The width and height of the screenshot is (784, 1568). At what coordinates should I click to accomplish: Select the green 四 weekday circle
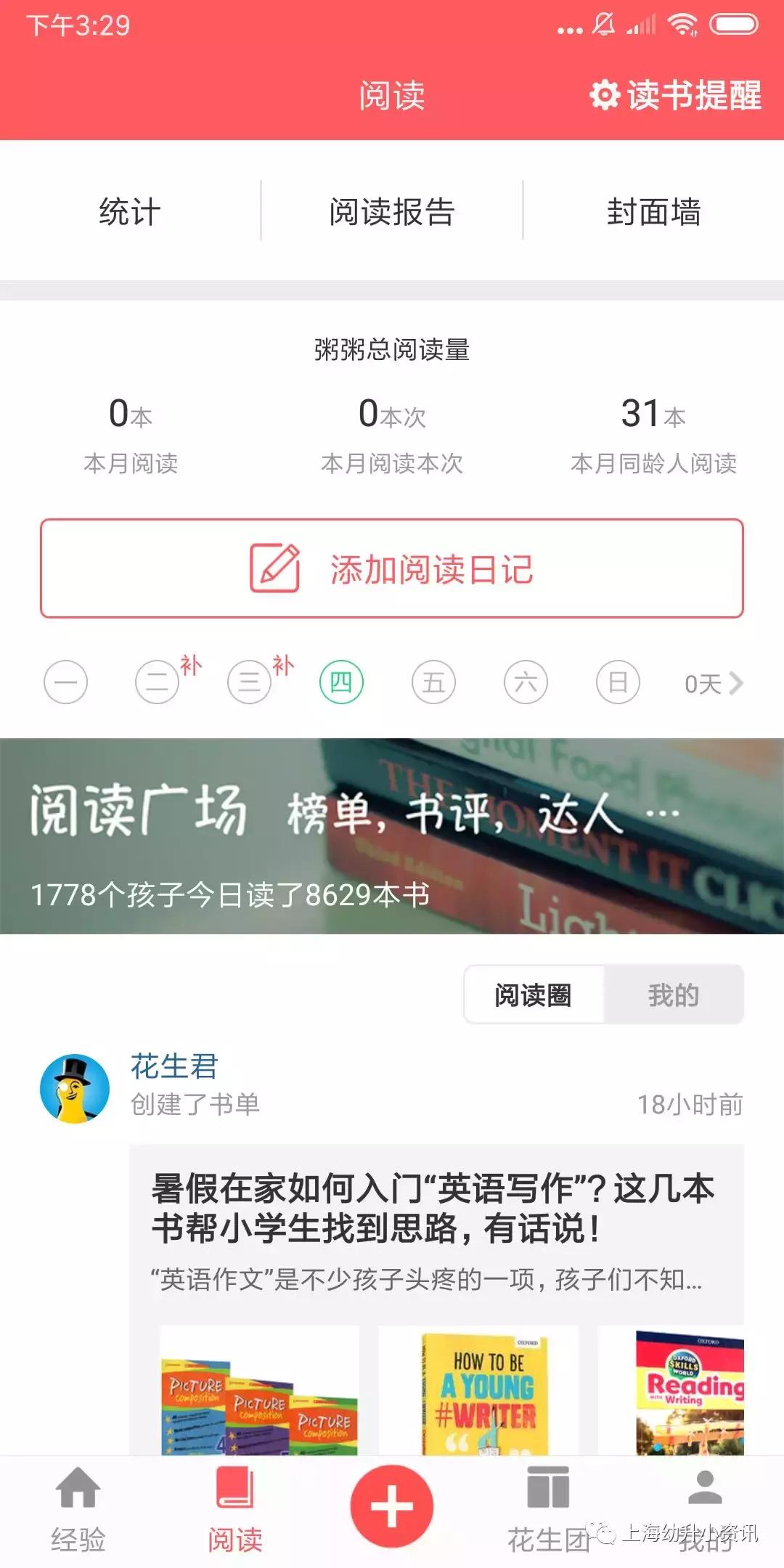tap(341, 682)
